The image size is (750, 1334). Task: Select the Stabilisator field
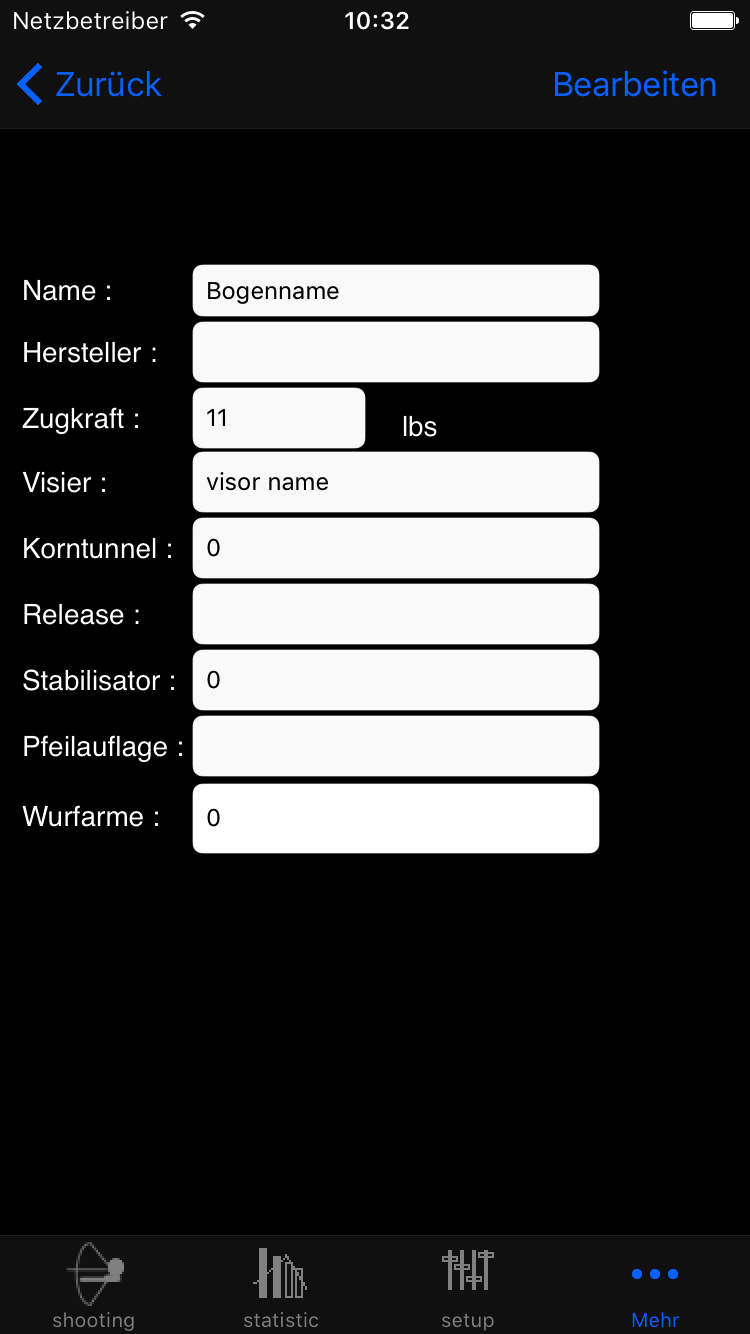pos(395,680)
